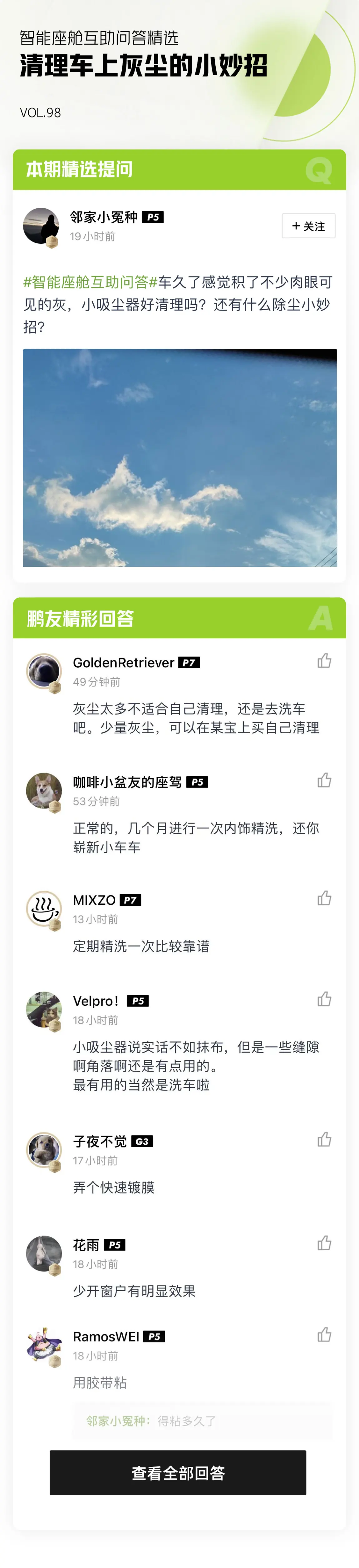
Task: Open the blue sky photo in the question
Action: [179, 457]
